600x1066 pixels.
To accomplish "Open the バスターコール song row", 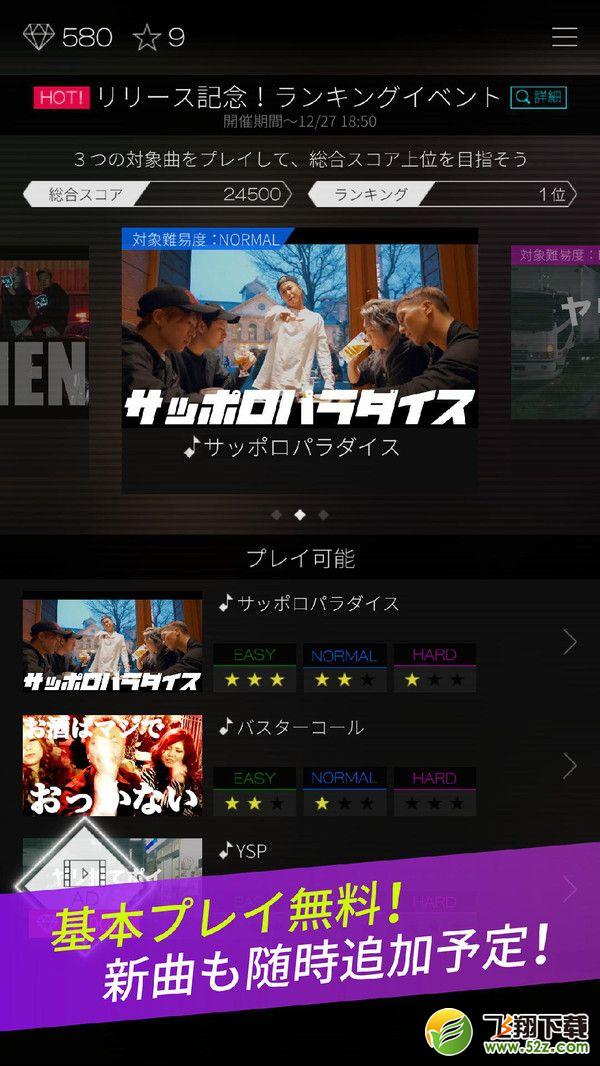I will tap(300, 765).
